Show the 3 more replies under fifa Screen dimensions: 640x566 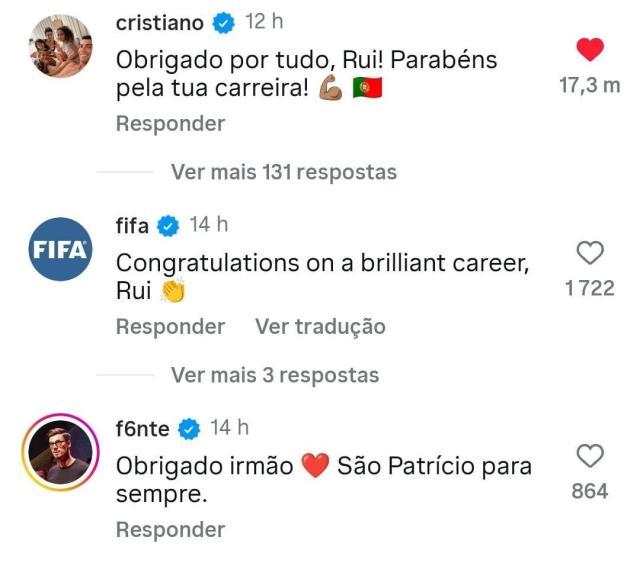pyautogui.click(x=275, y=375)
